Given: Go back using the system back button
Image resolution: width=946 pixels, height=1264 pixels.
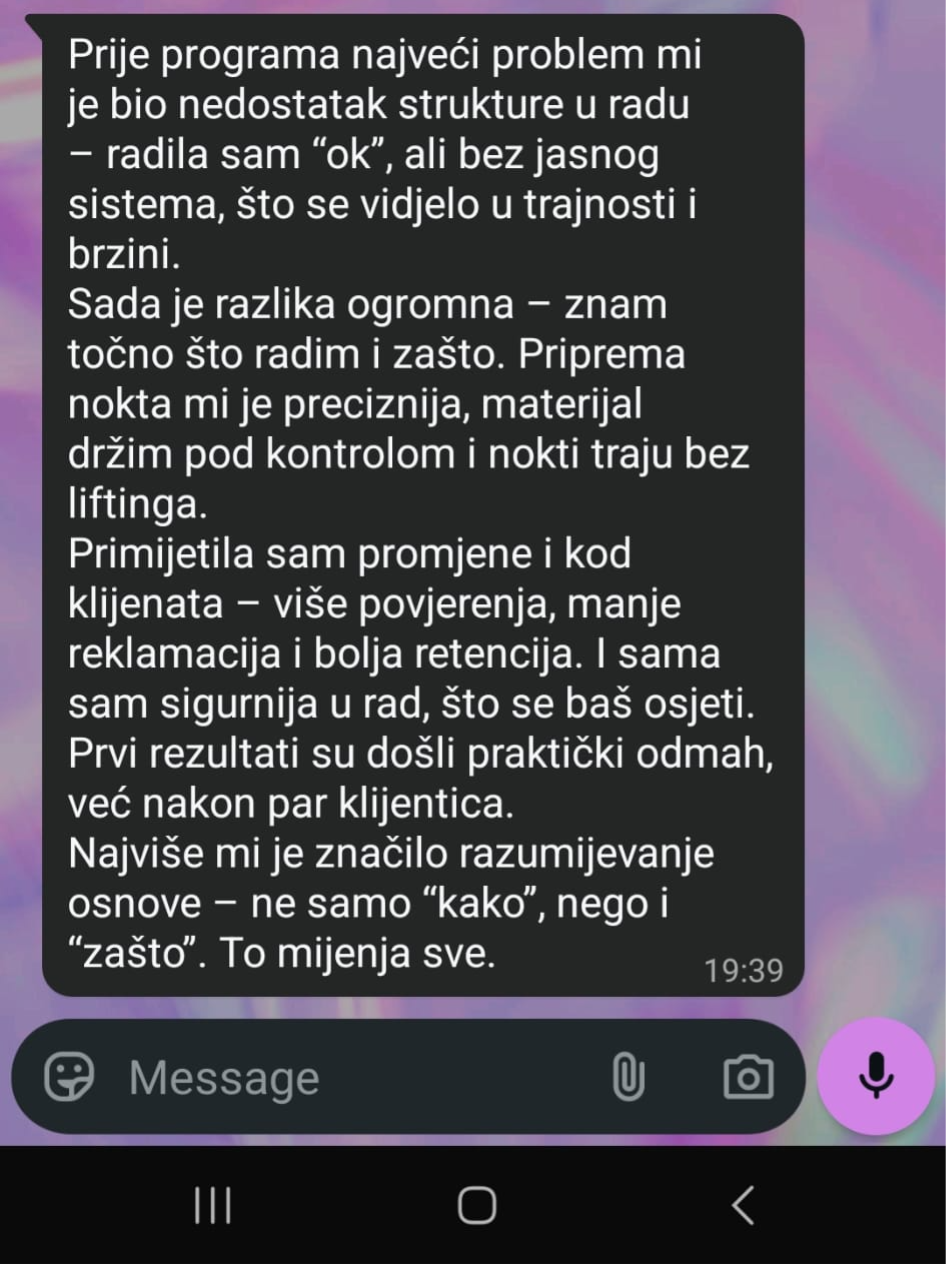Looking at the screenshot, I should pos(742,1206).
